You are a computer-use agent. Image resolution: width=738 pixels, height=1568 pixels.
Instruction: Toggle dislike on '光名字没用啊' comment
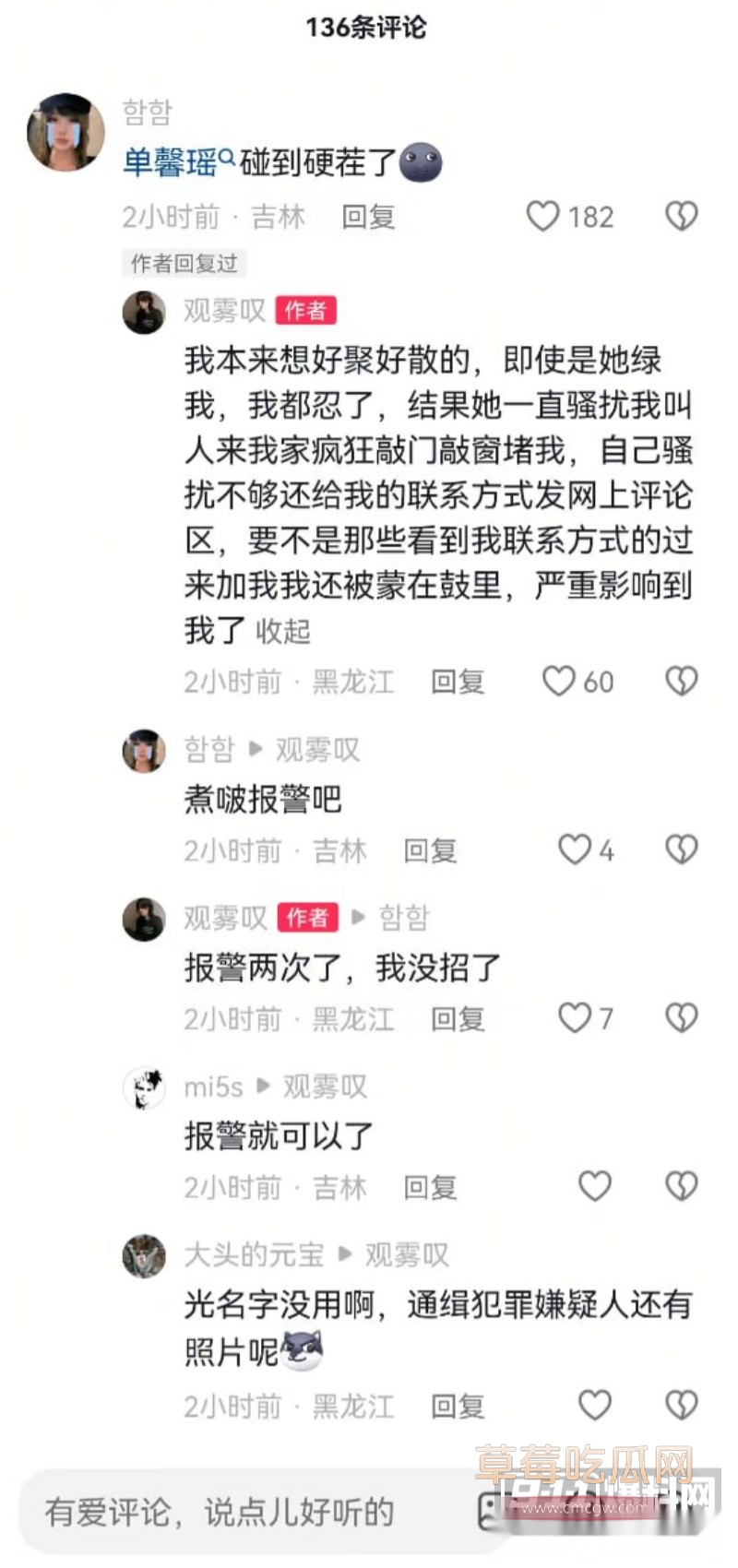click(x=680, y=1403)
